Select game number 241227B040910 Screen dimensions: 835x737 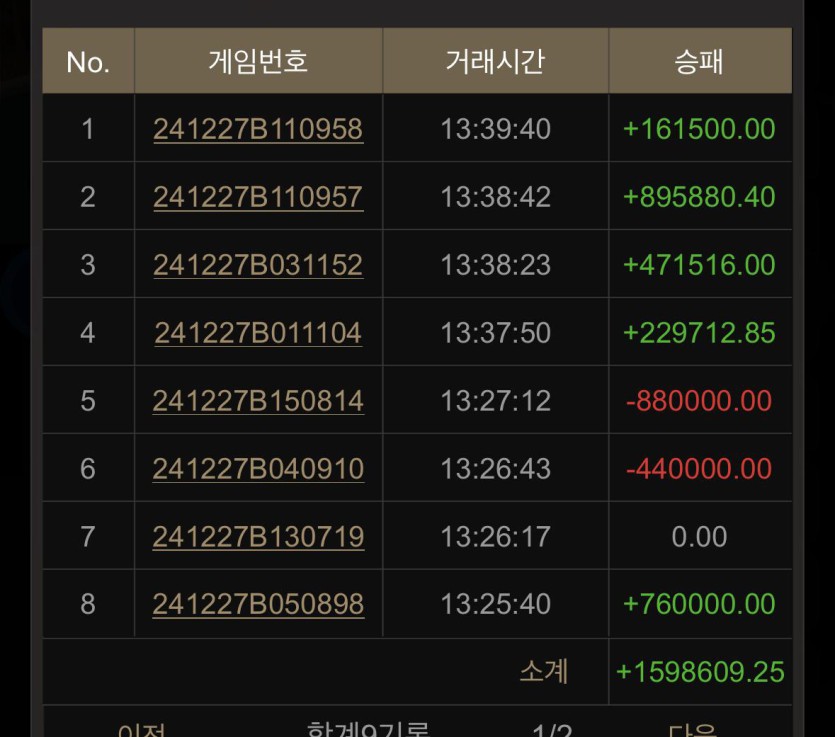(258, 469)
